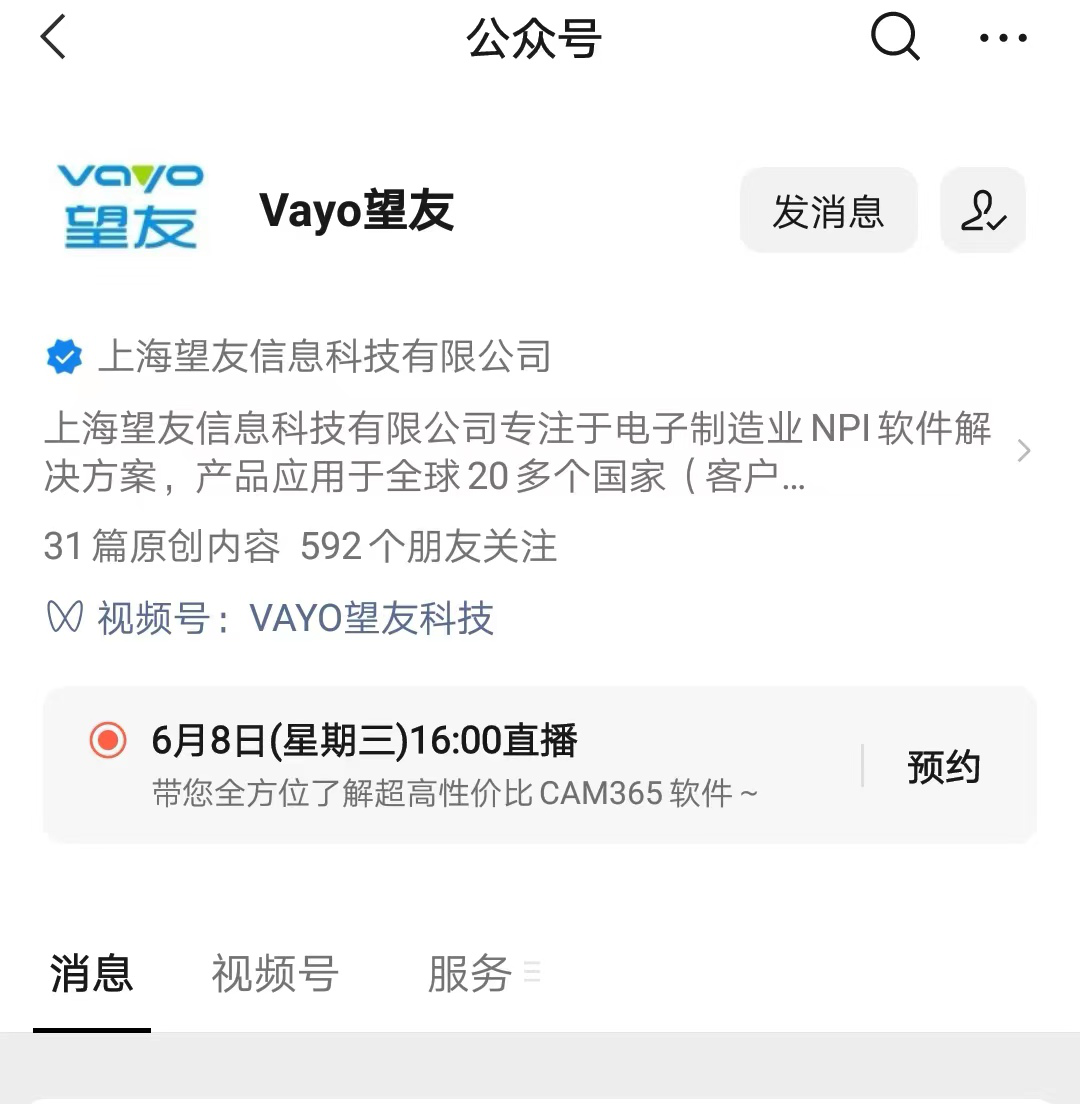
Task: Open the 6月8日 livestream card
Action: (450, 765)
